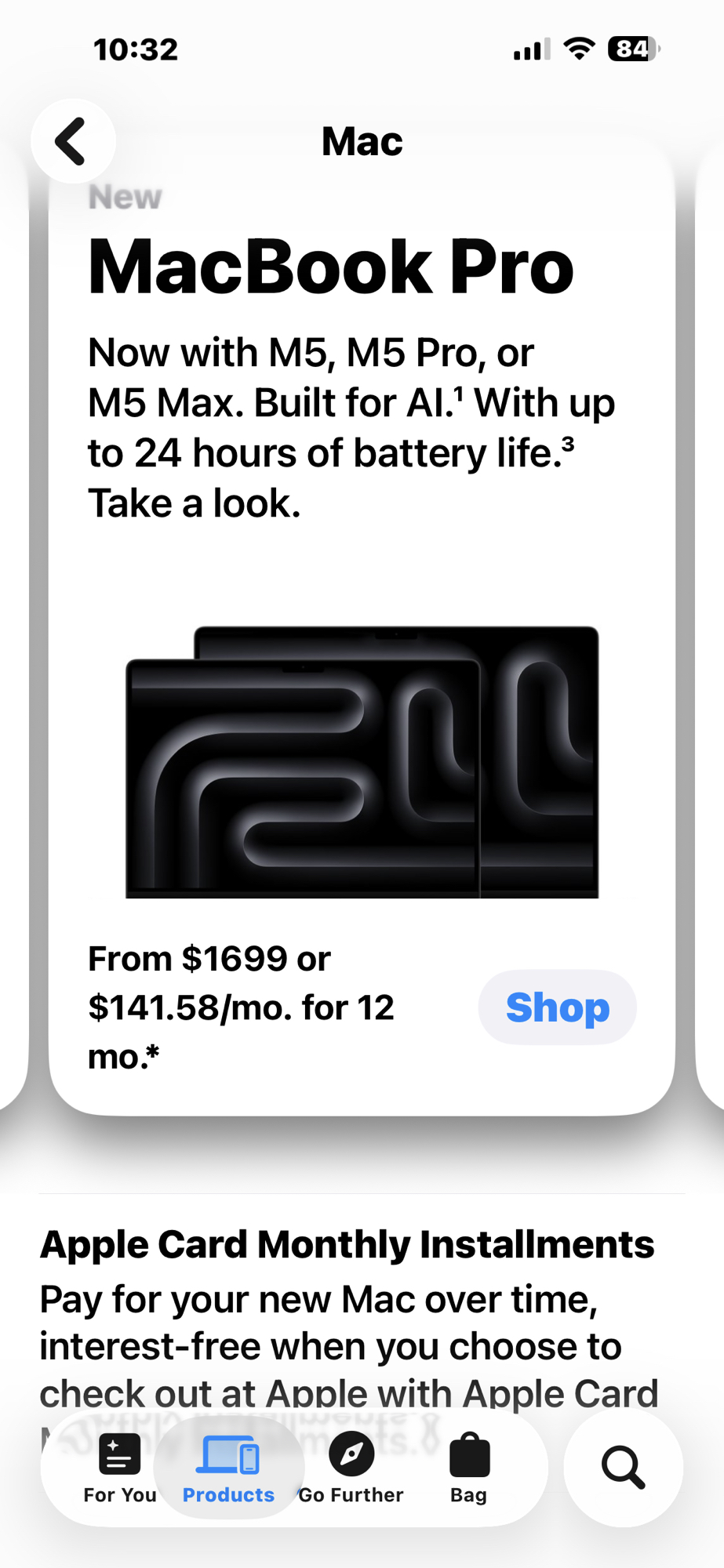Go back from the Mac page

coord(73,142)
